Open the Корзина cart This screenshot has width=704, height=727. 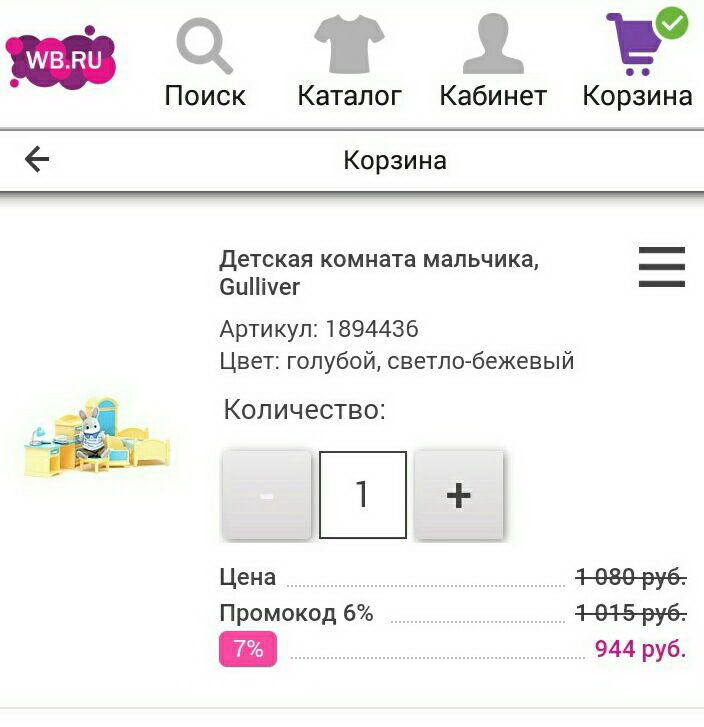pos(638,62)
